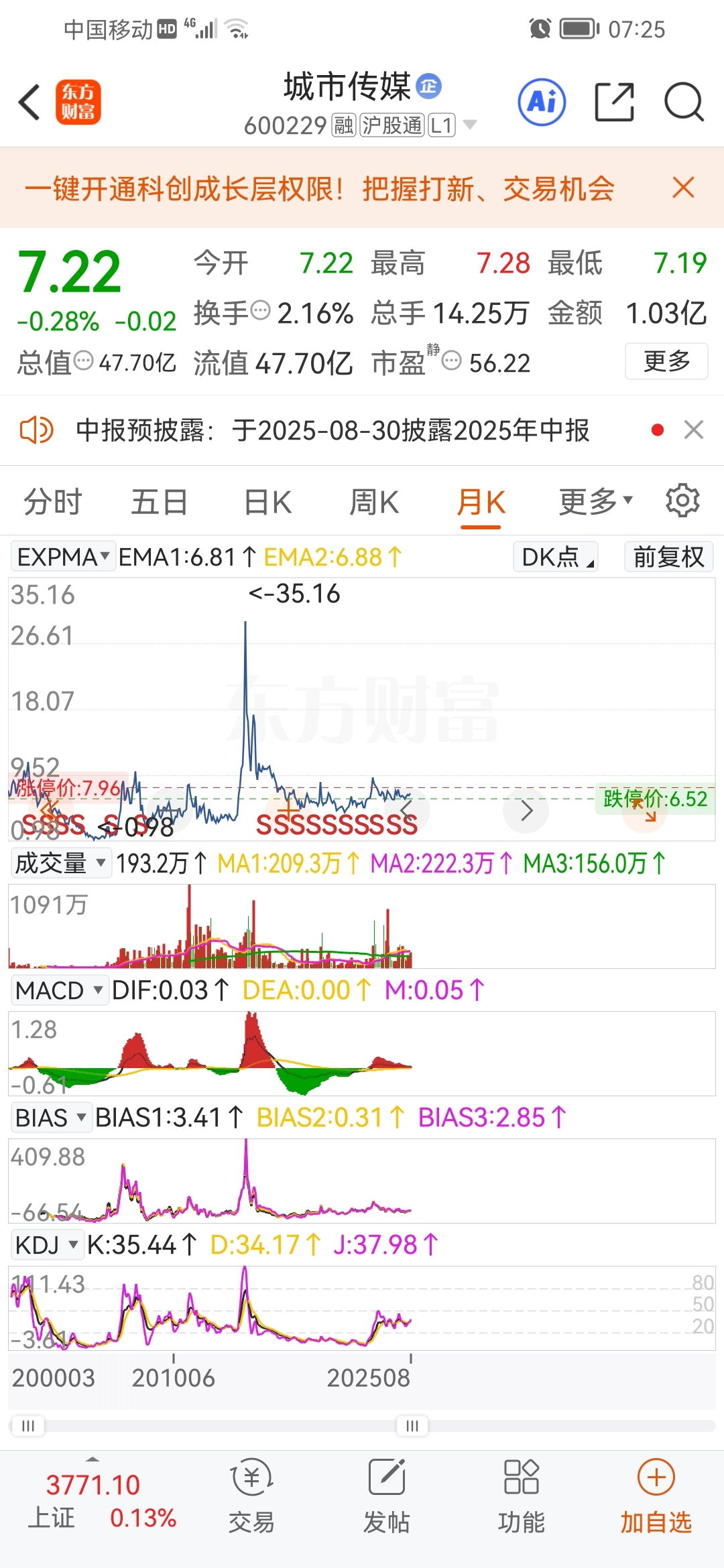Change the 前复权 adjustment setting
This screenshot has width=724, height=1568.
pos(668,557)
